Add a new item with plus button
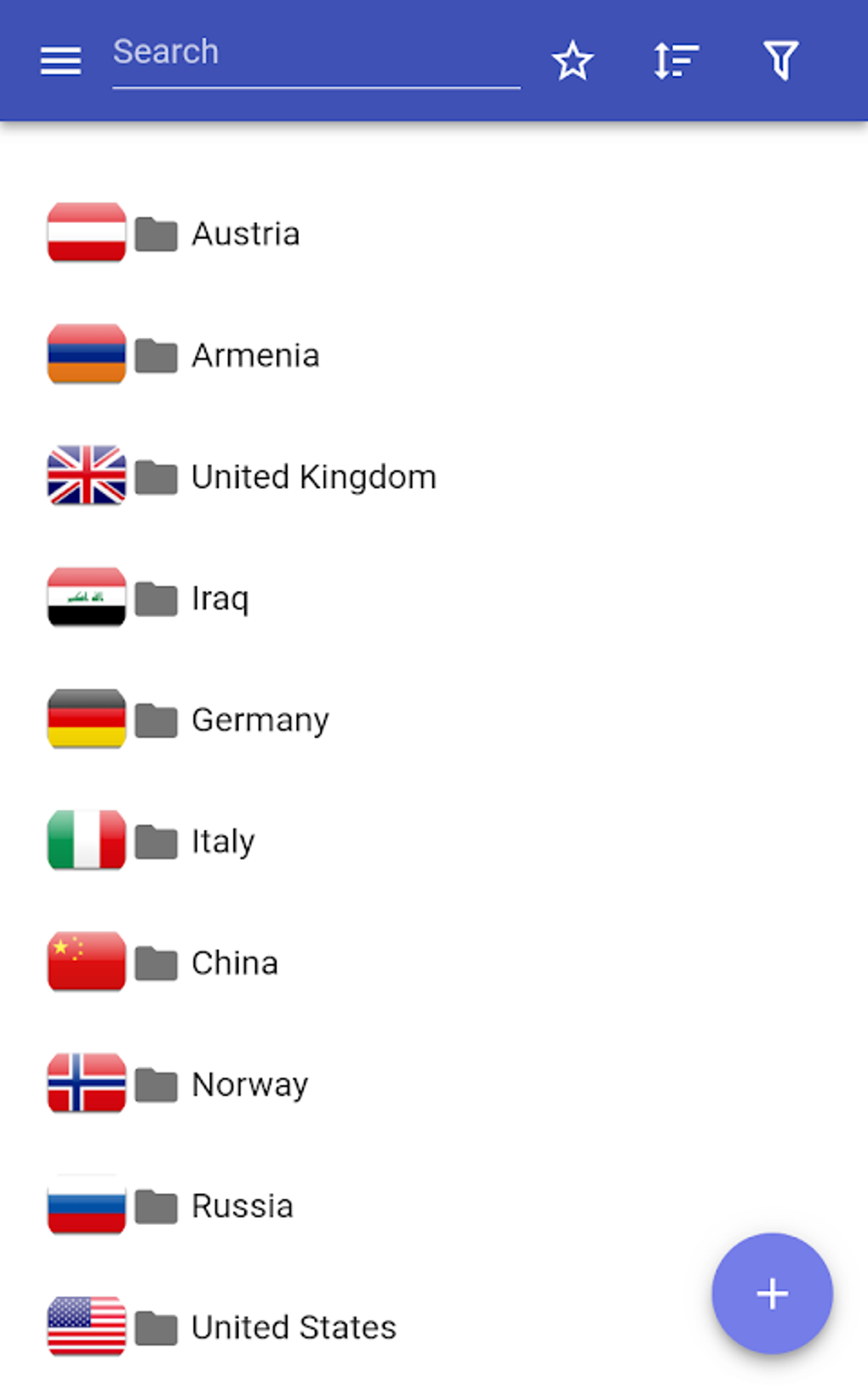This screenshot has height=1389, width=868. tap(772, 1294)
